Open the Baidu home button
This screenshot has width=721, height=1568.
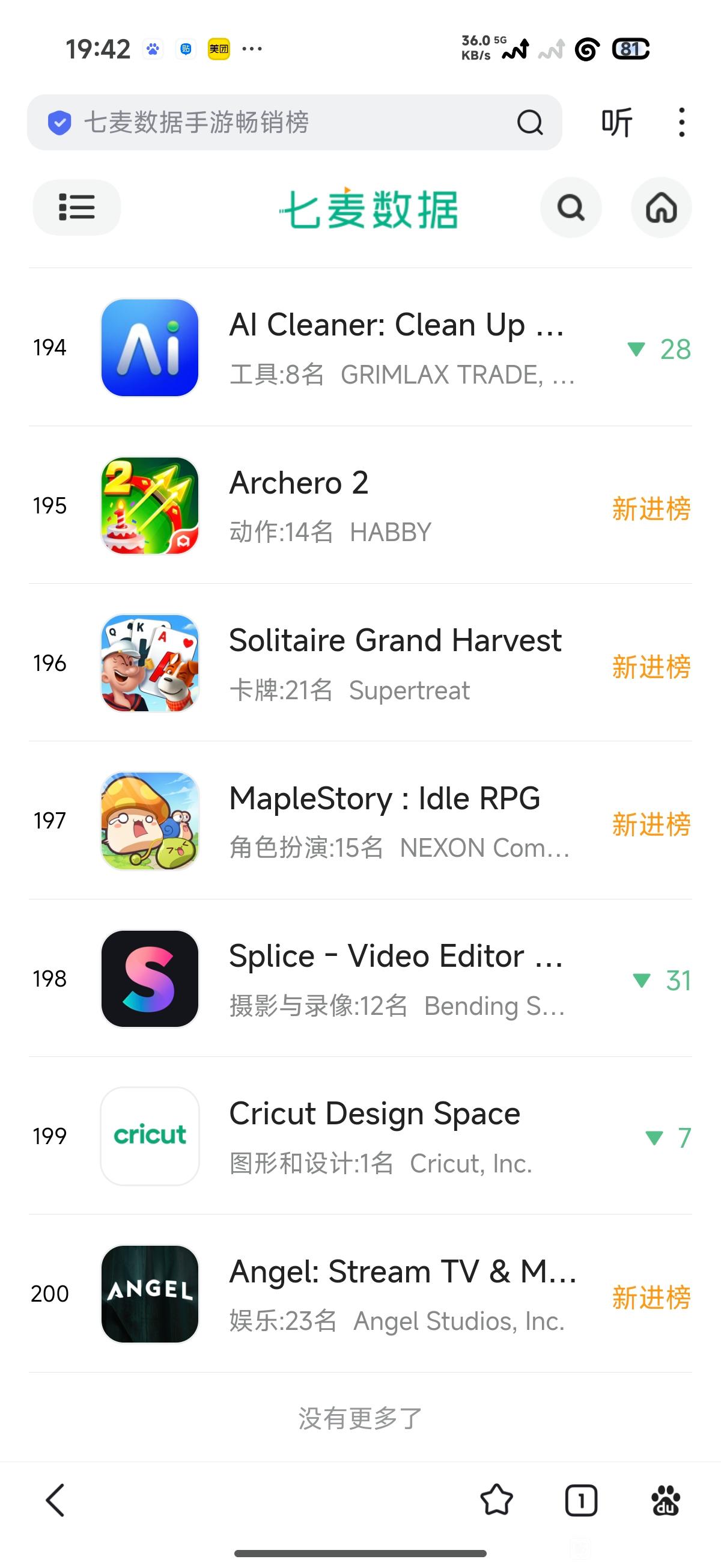(x=666, y=1500)
